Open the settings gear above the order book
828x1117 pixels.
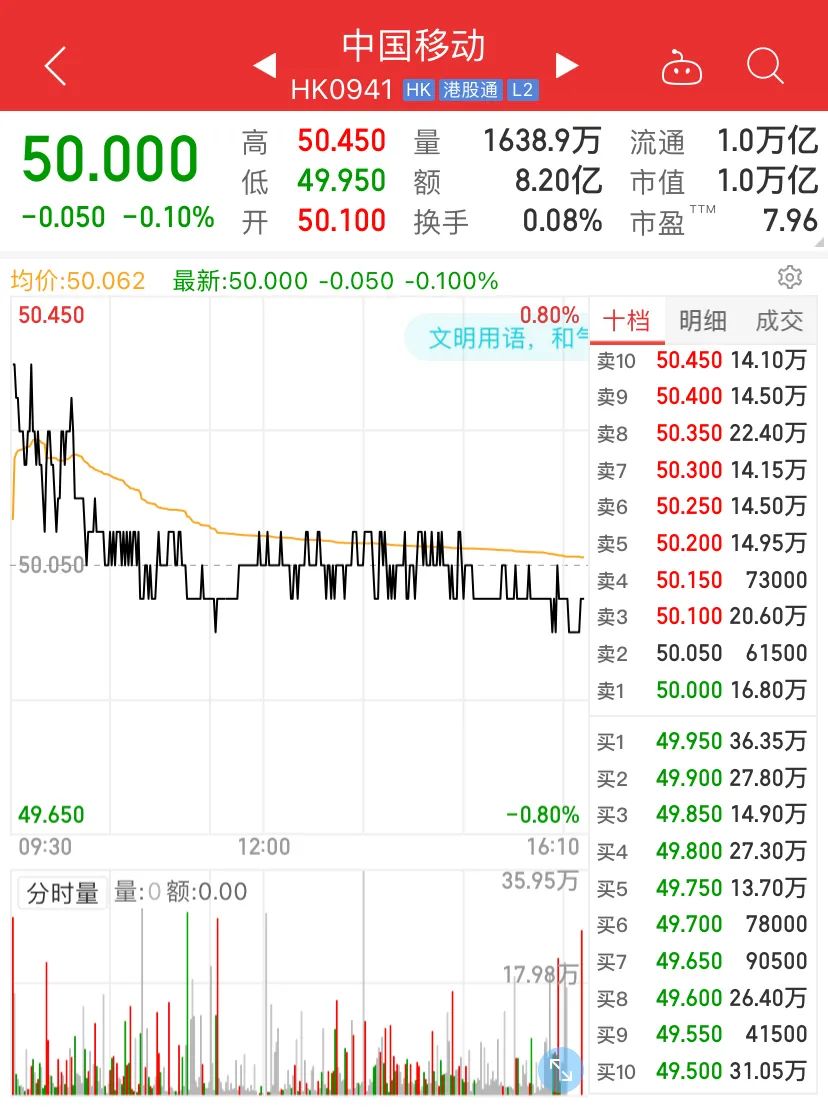click(x=790, y=277)
